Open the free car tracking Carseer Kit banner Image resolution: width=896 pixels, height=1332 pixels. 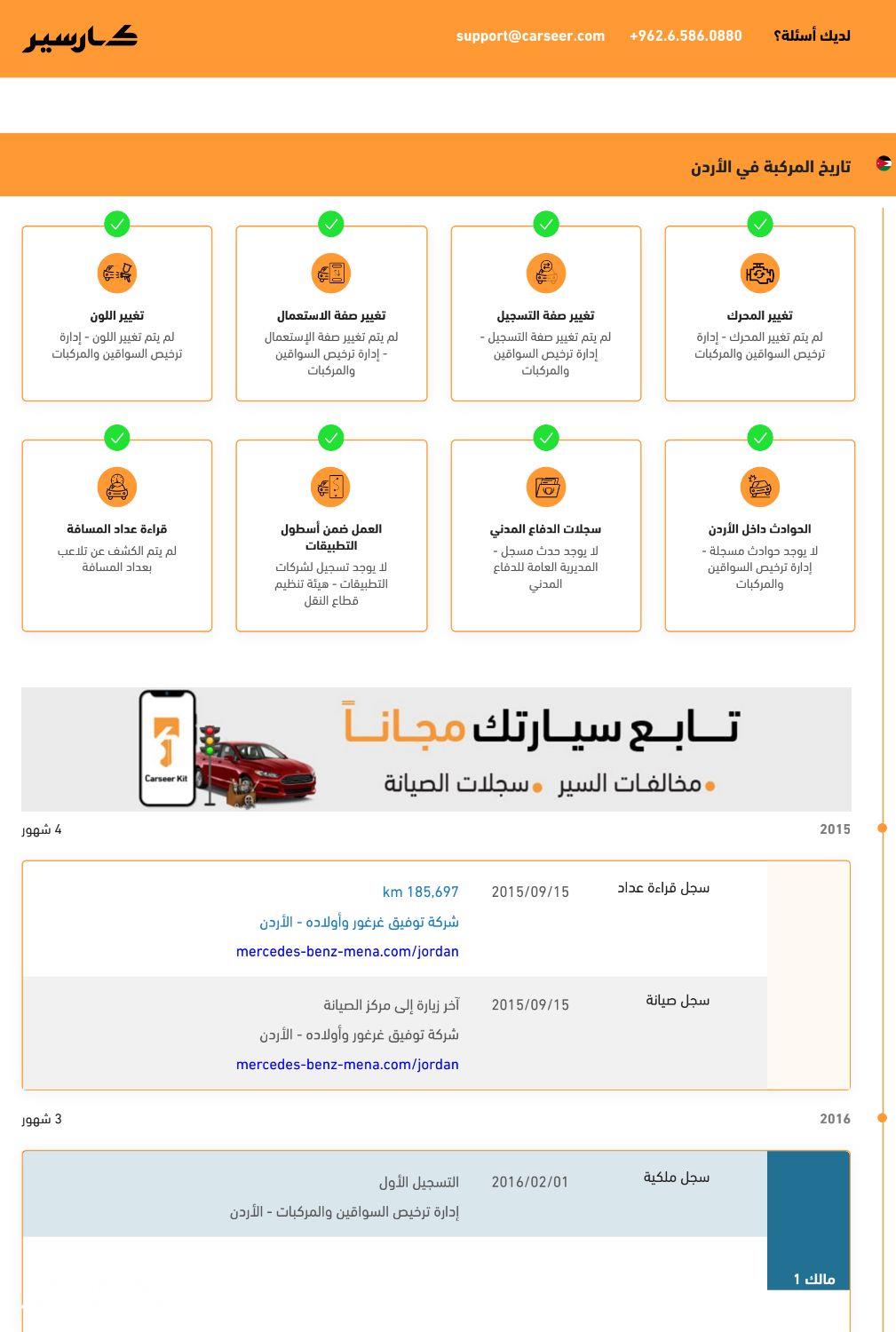436,749
